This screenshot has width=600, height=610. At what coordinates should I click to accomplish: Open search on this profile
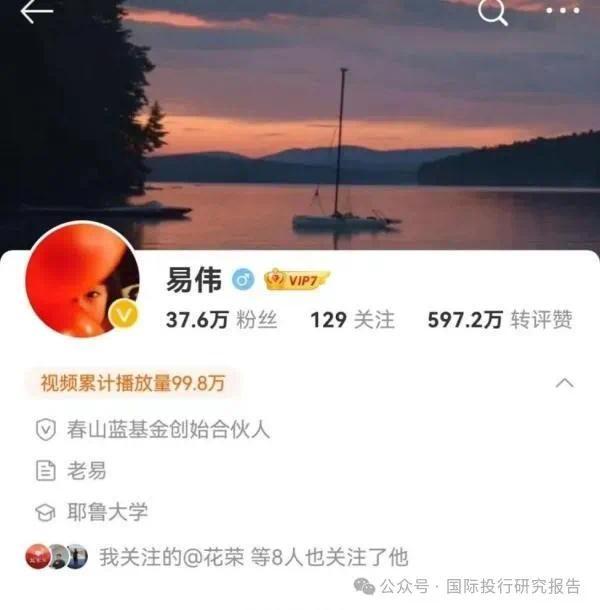pos(493,12)
